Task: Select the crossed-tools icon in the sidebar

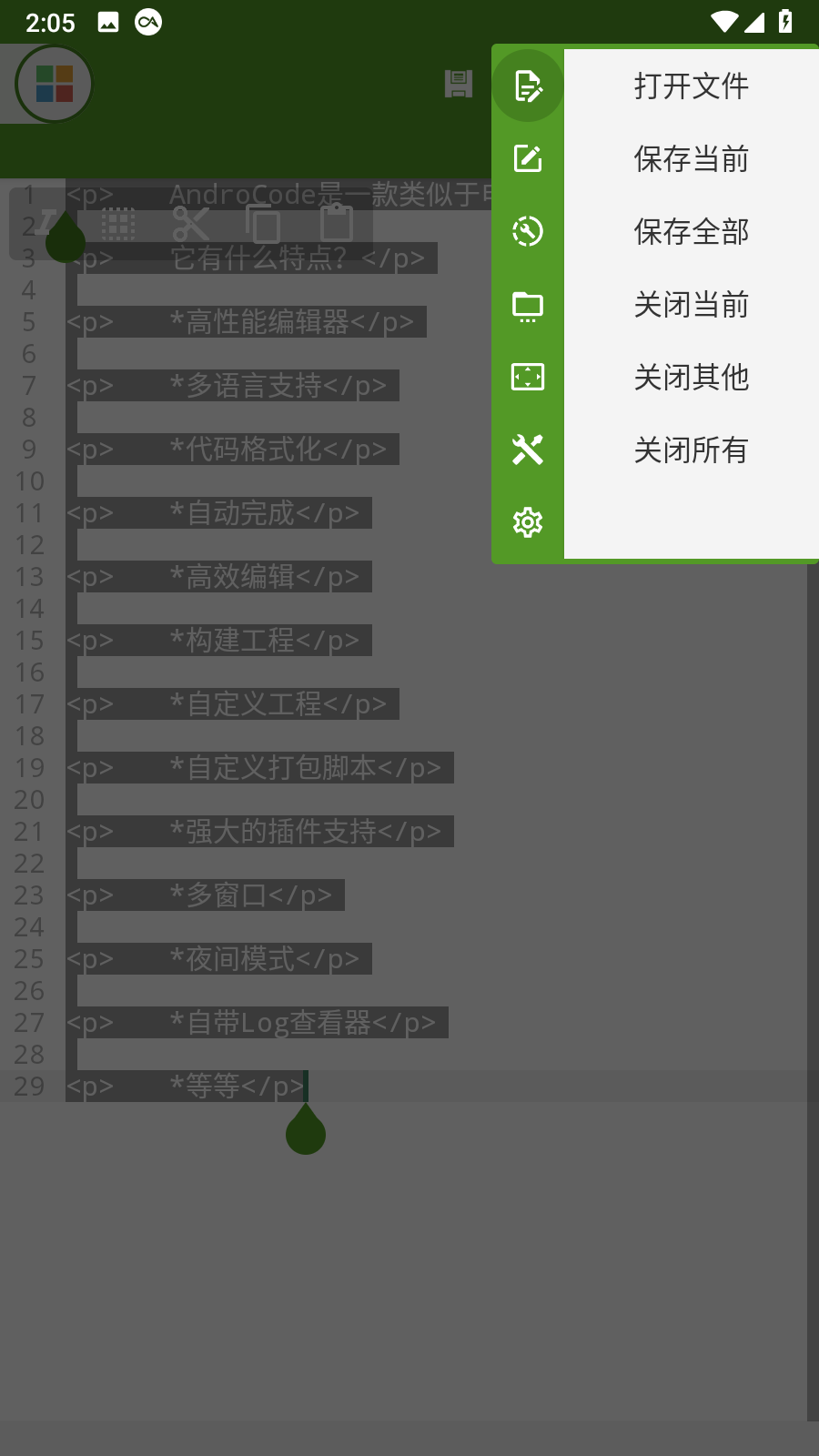Action: pos(528,449)
